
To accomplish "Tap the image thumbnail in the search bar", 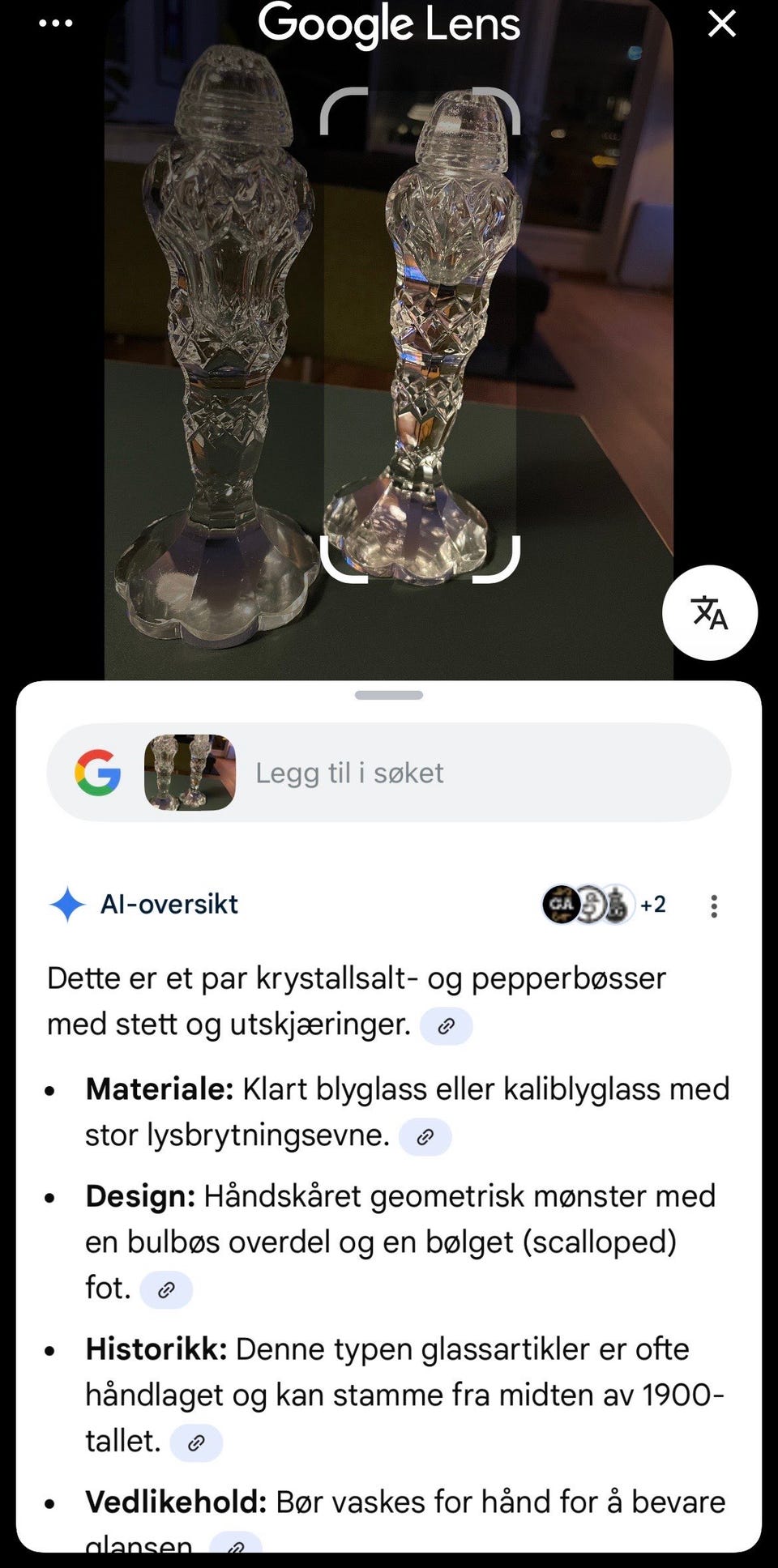I will pos(188,772).
